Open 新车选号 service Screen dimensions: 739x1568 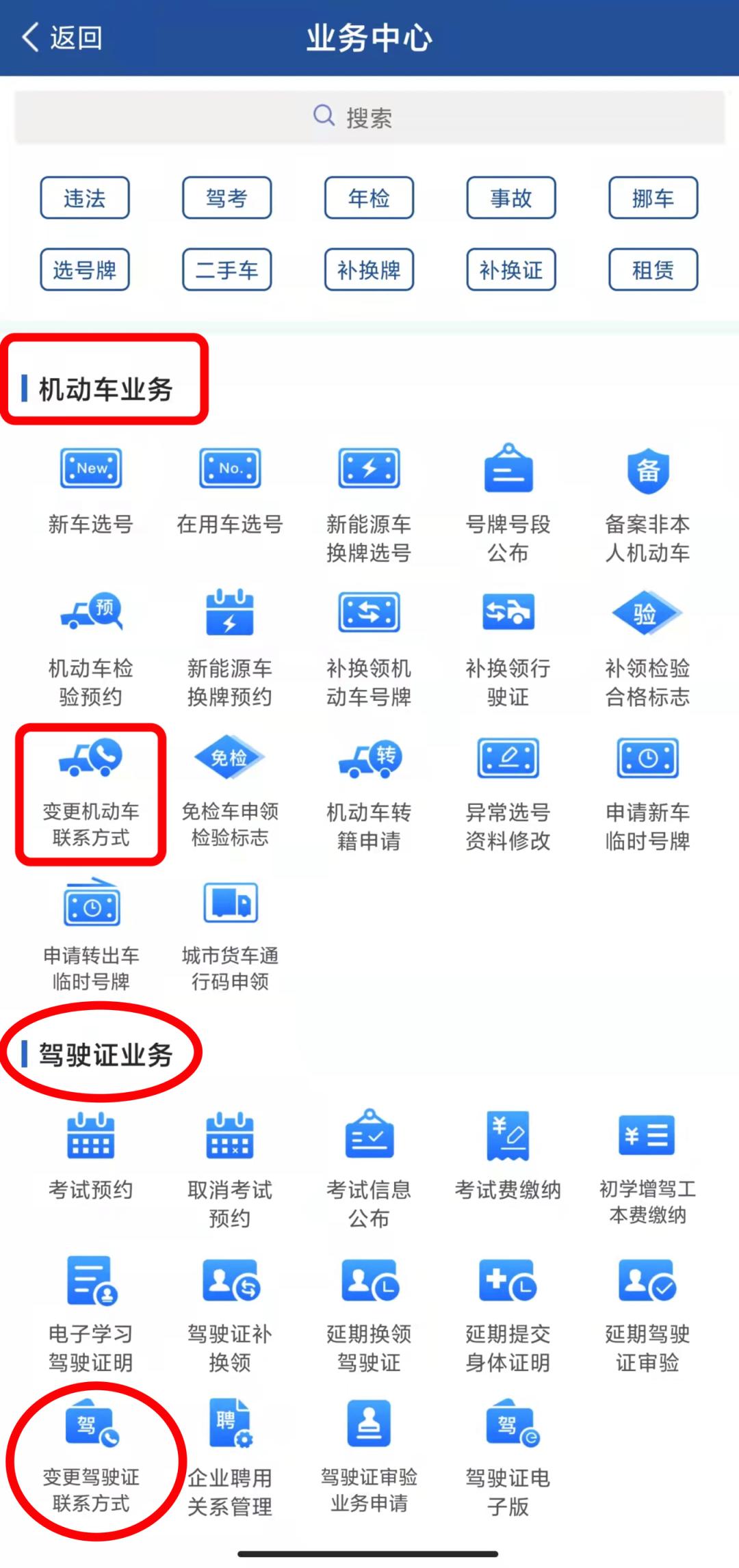tap(91, 489)
